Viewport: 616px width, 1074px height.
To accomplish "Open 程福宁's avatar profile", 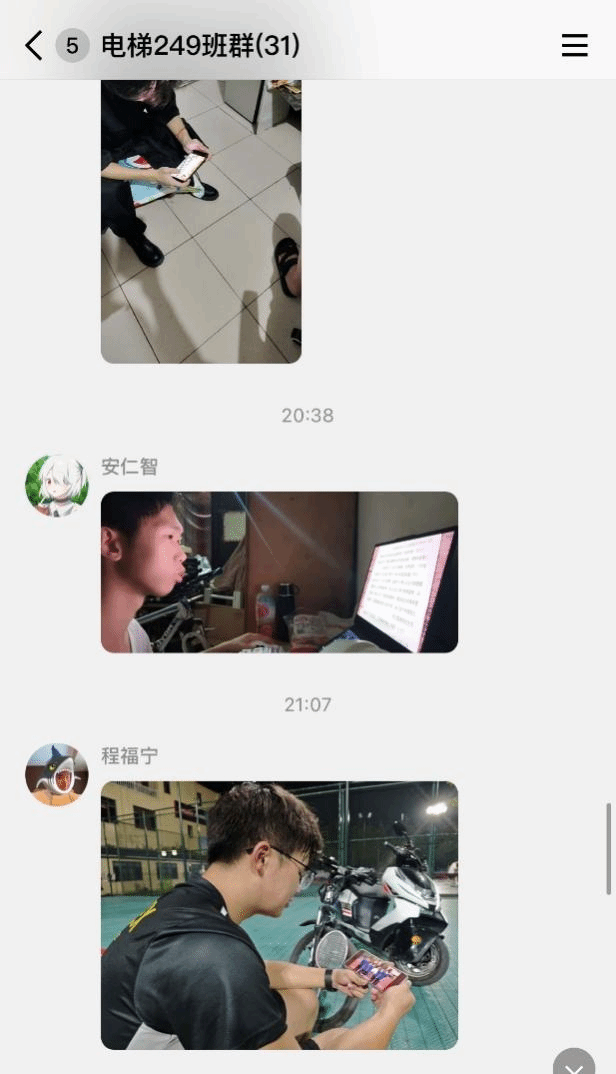I will [x=56, y=775].
